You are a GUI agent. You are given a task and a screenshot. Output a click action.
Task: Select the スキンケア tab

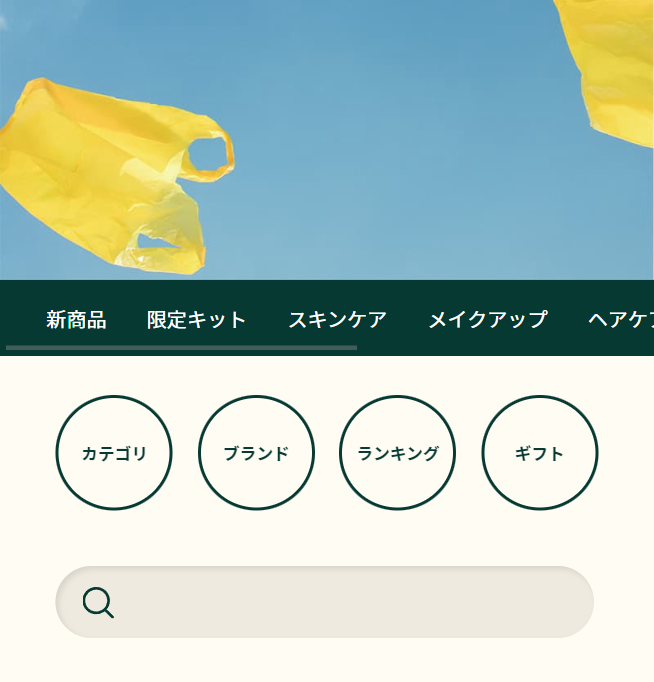pyautogui.click(x=337, y=320)
